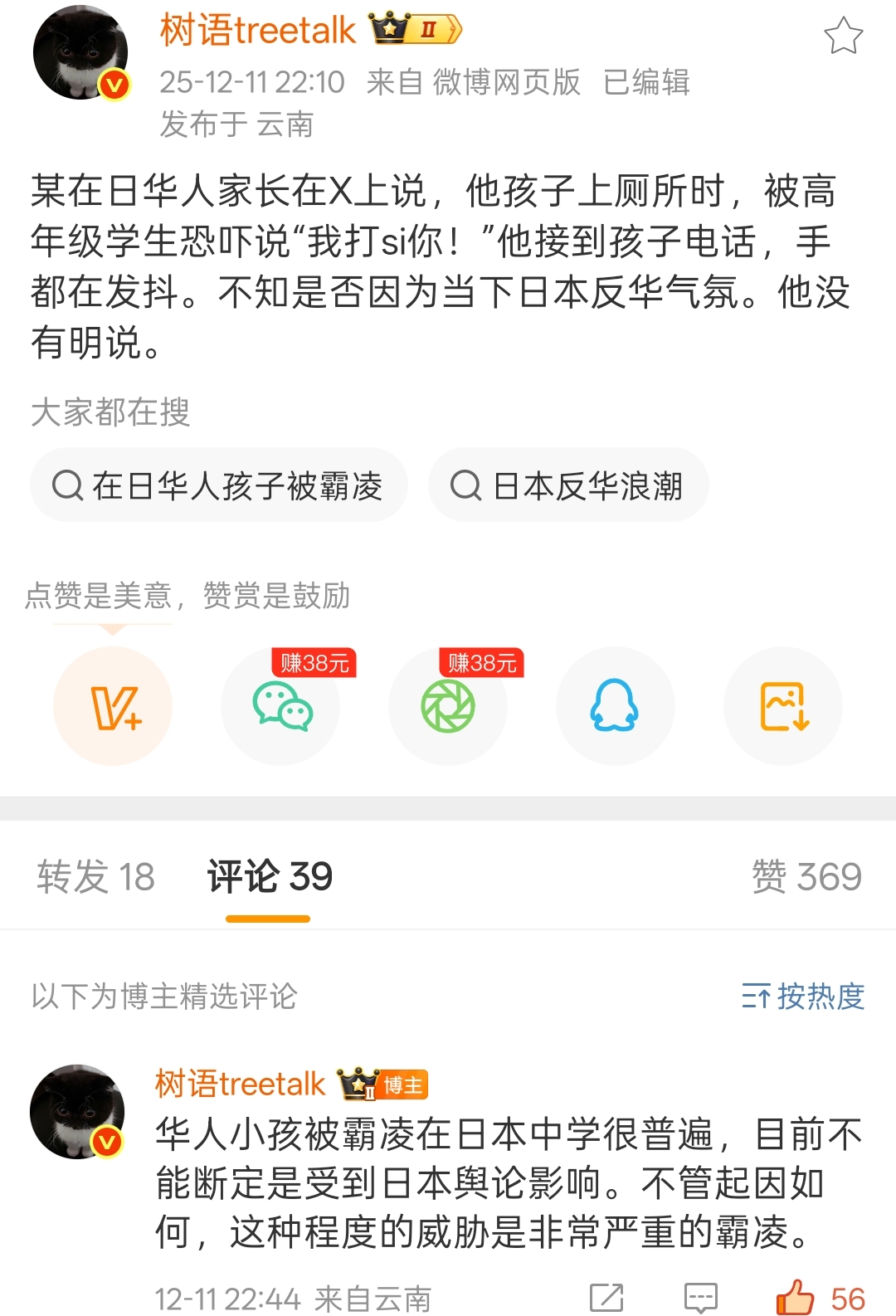Screen dimensions: 896x1316
Task: View the 赞 369 likes list
Action: point(806,877)
